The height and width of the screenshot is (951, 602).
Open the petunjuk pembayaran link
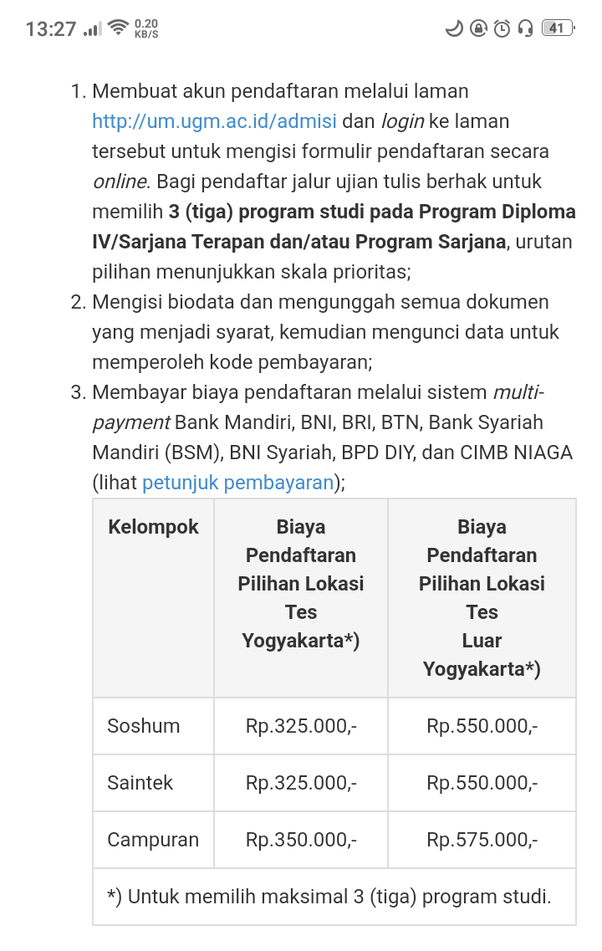click(237, 483)
